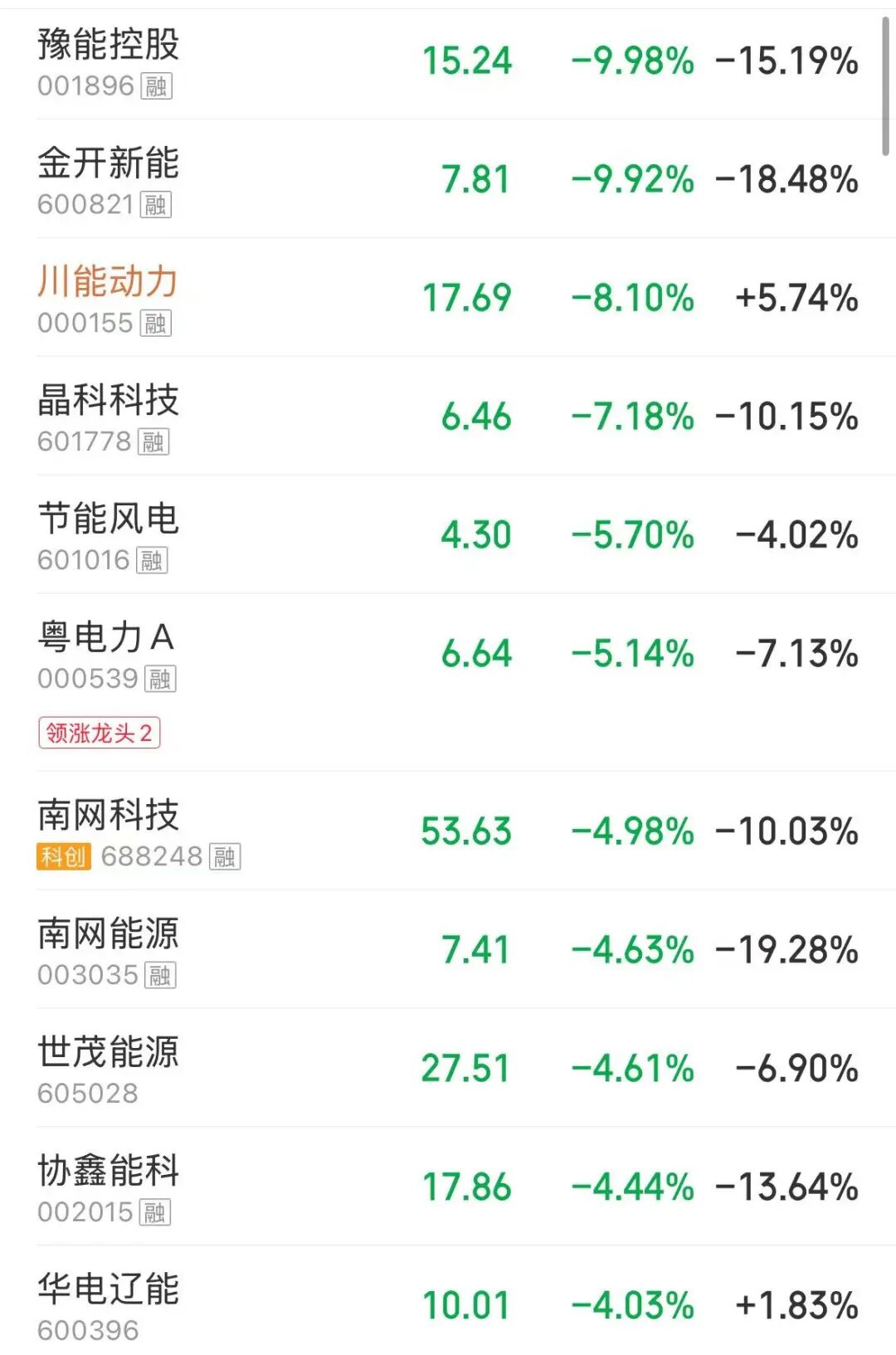This screenshot has height=1355, width=896.
Task: Select the 南网能源 stock row
Action: [109, 935]
